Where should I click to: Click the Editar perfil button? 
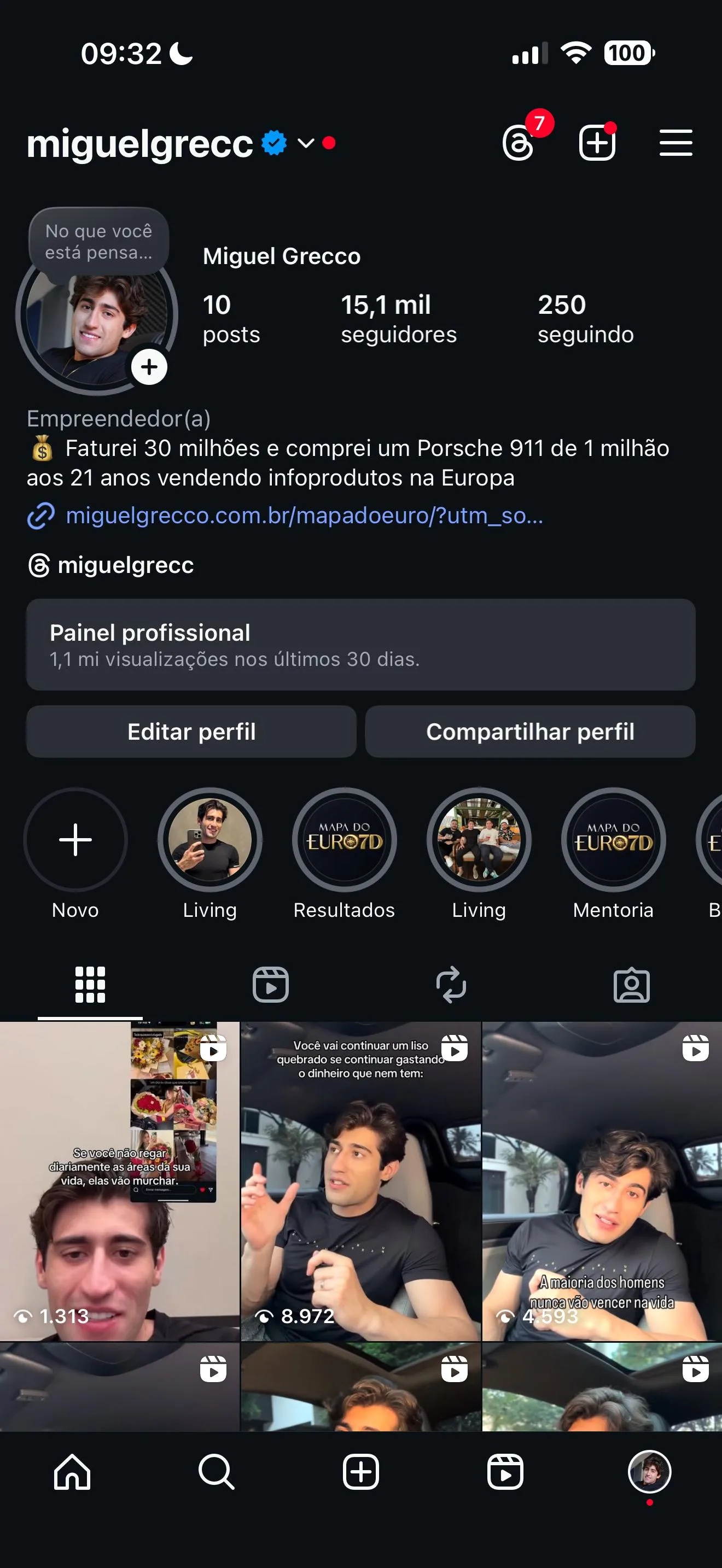pyautogui.click(x=191, y=732)
